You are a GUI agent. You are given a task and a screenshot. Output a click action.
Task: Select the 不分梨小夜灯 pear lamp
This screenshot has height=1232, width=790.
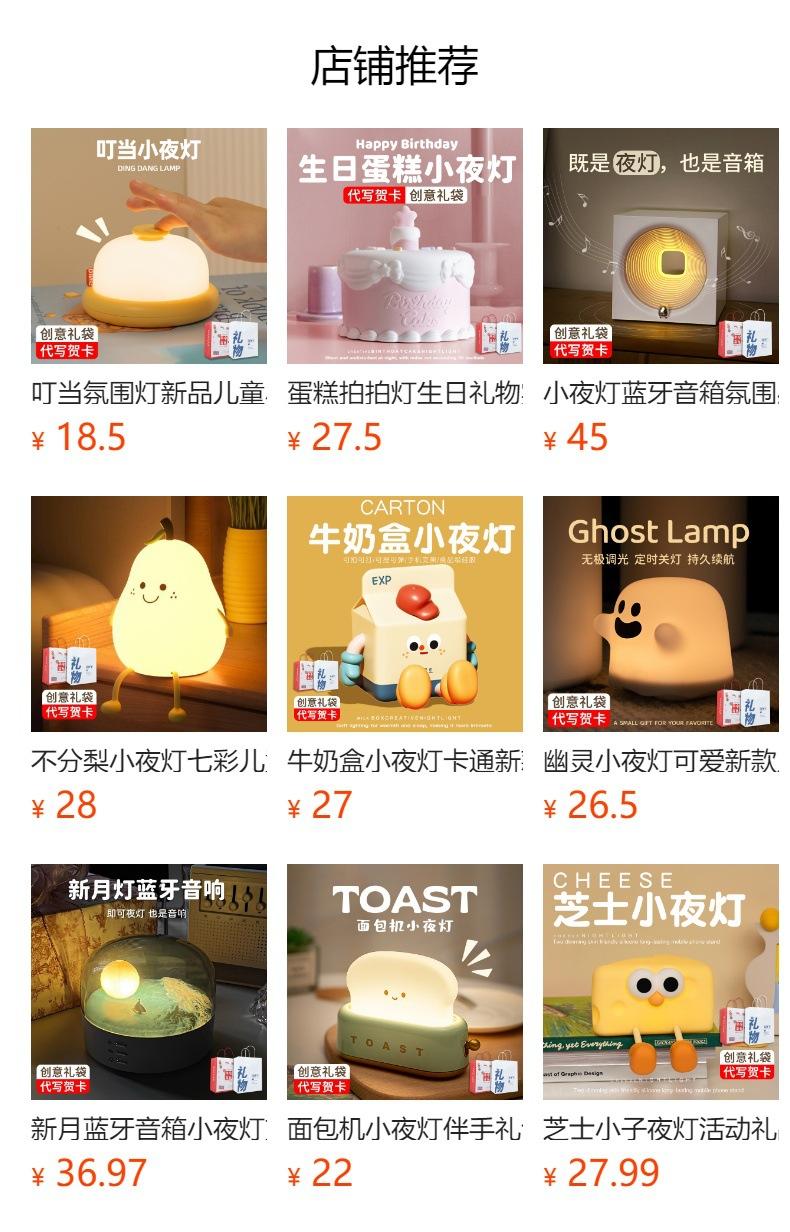click(x=149, y=614)
